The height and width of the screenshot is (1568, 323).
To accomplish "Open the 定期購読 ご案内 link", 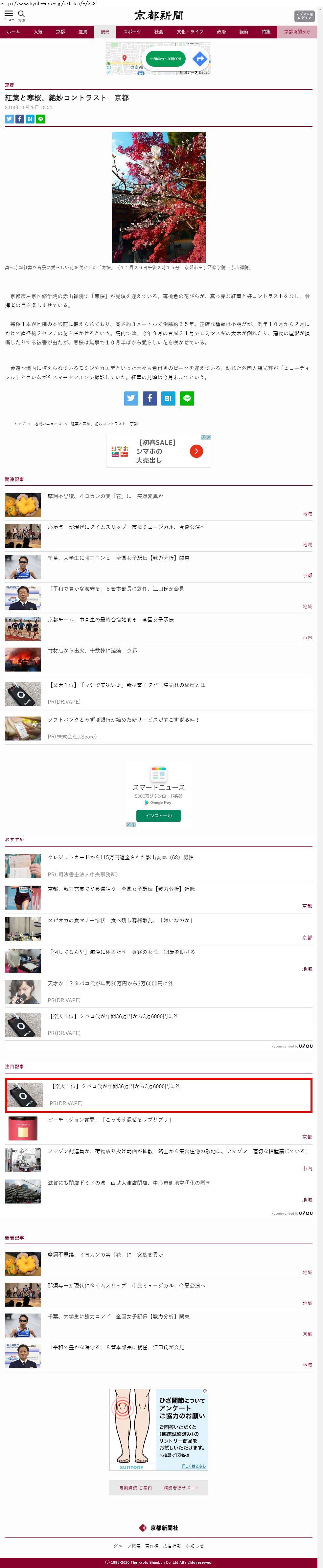I will 135,1483.
